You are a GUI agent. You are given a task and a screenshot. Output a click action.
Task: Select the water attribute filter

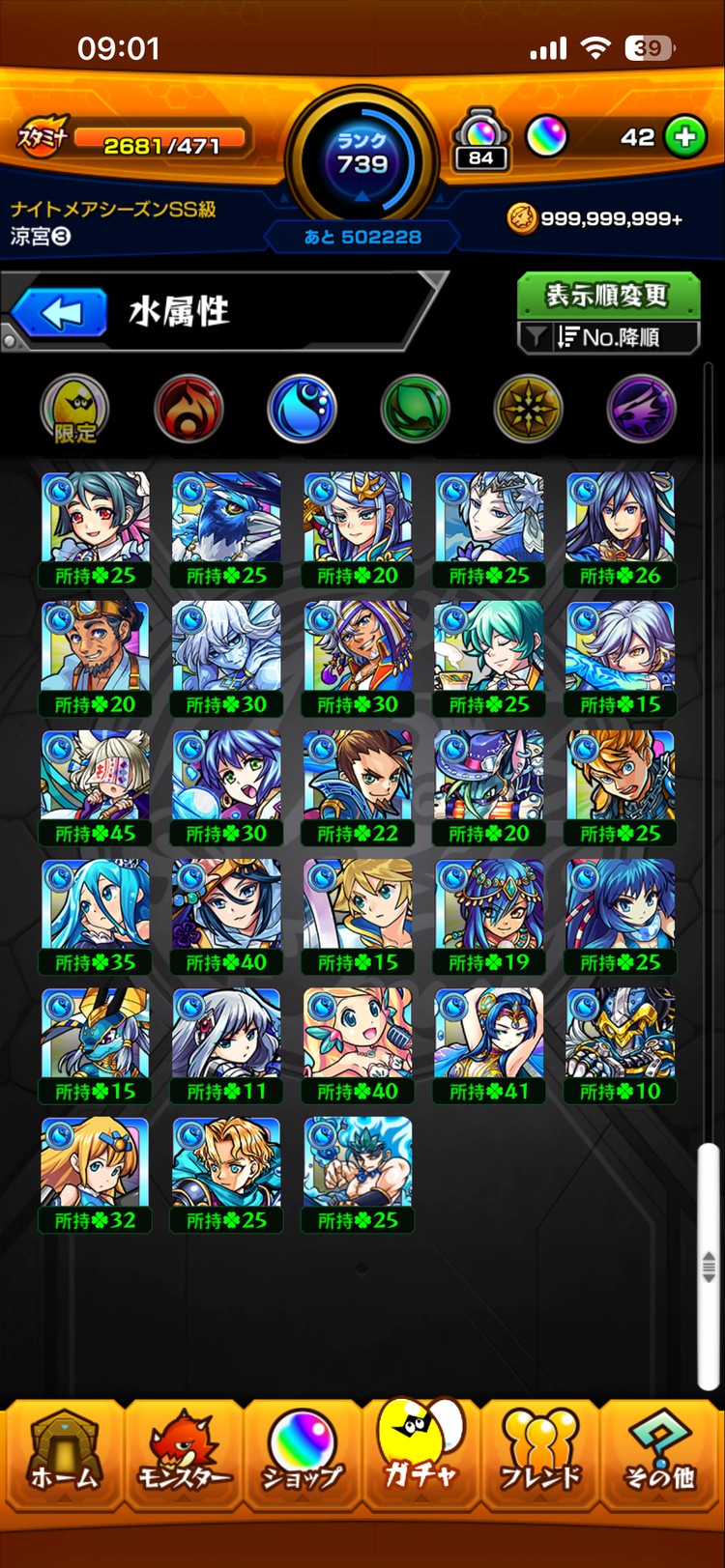point(302,410)
